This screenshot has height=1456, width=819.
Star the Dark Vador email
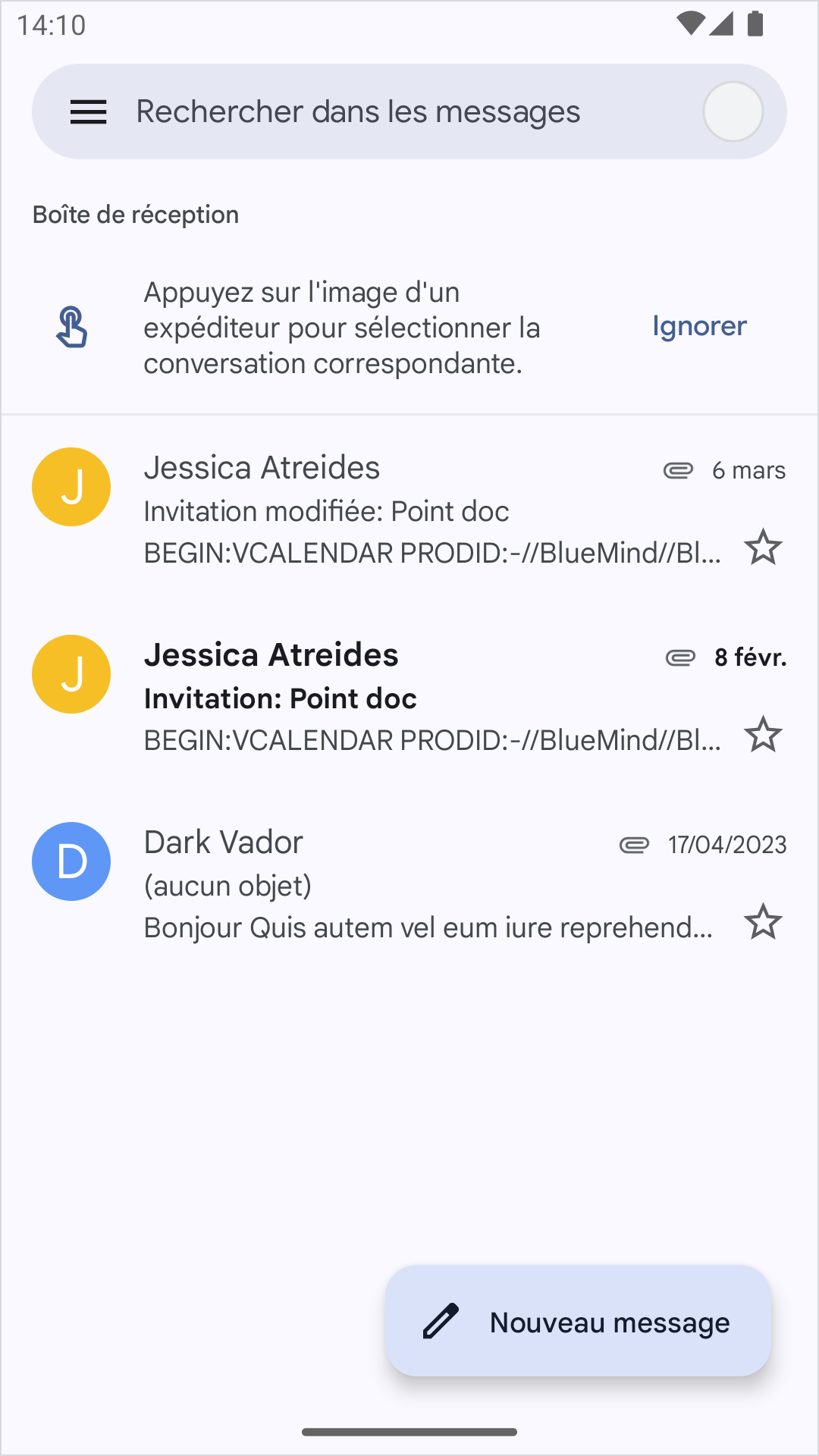[763, 922]
